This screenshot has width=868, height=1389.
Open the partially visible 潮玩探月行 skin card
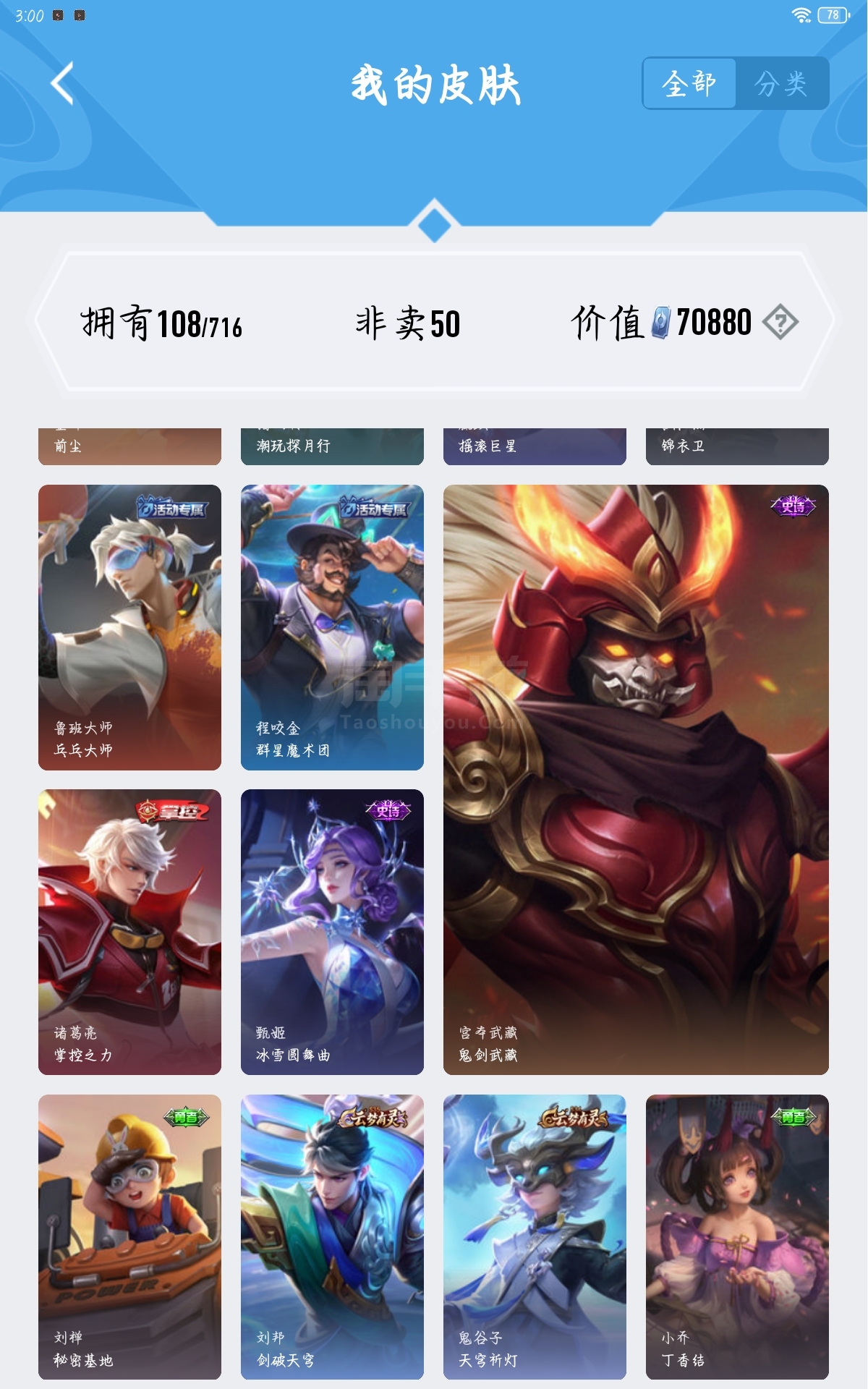pos(332,446)
